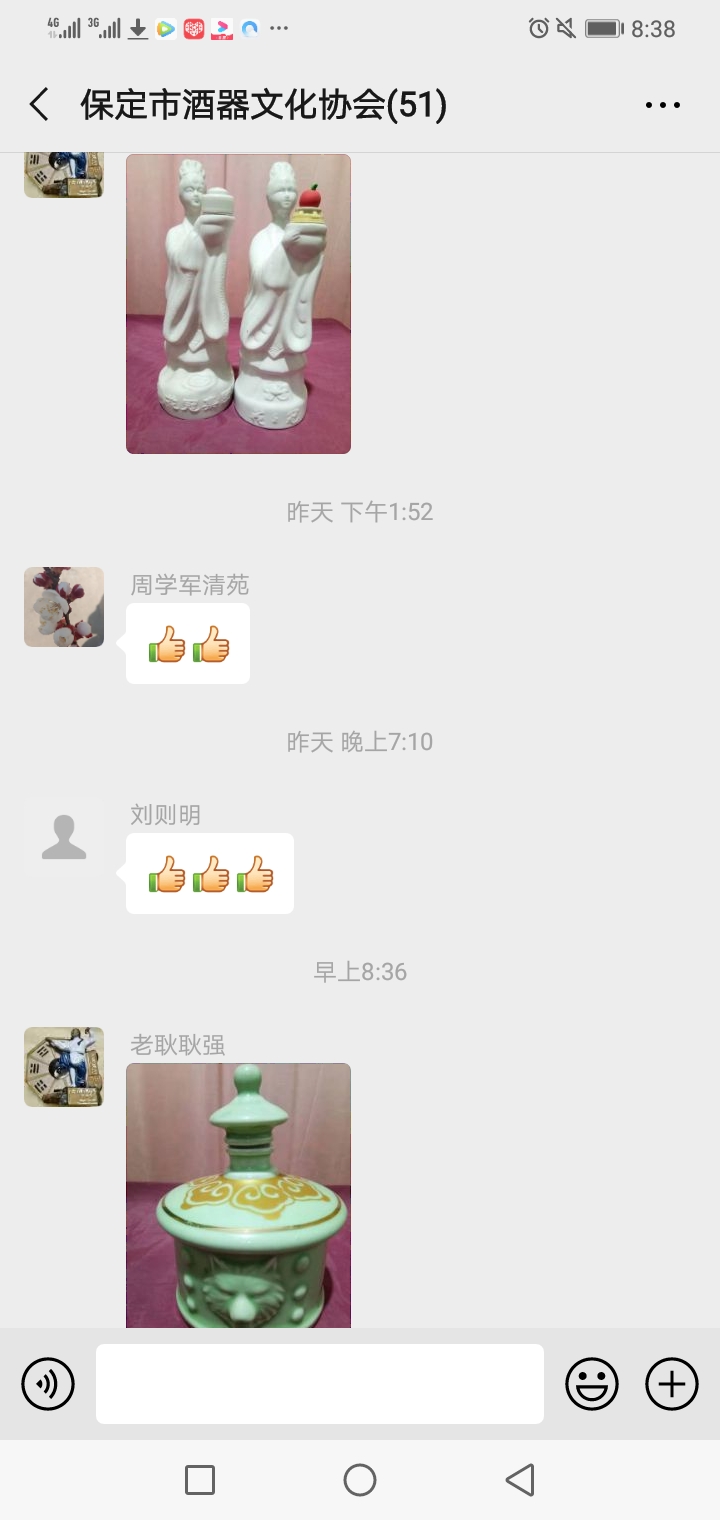Focus the message text field
Screen dimensions: 720x1520
(x=320, y=1384)
